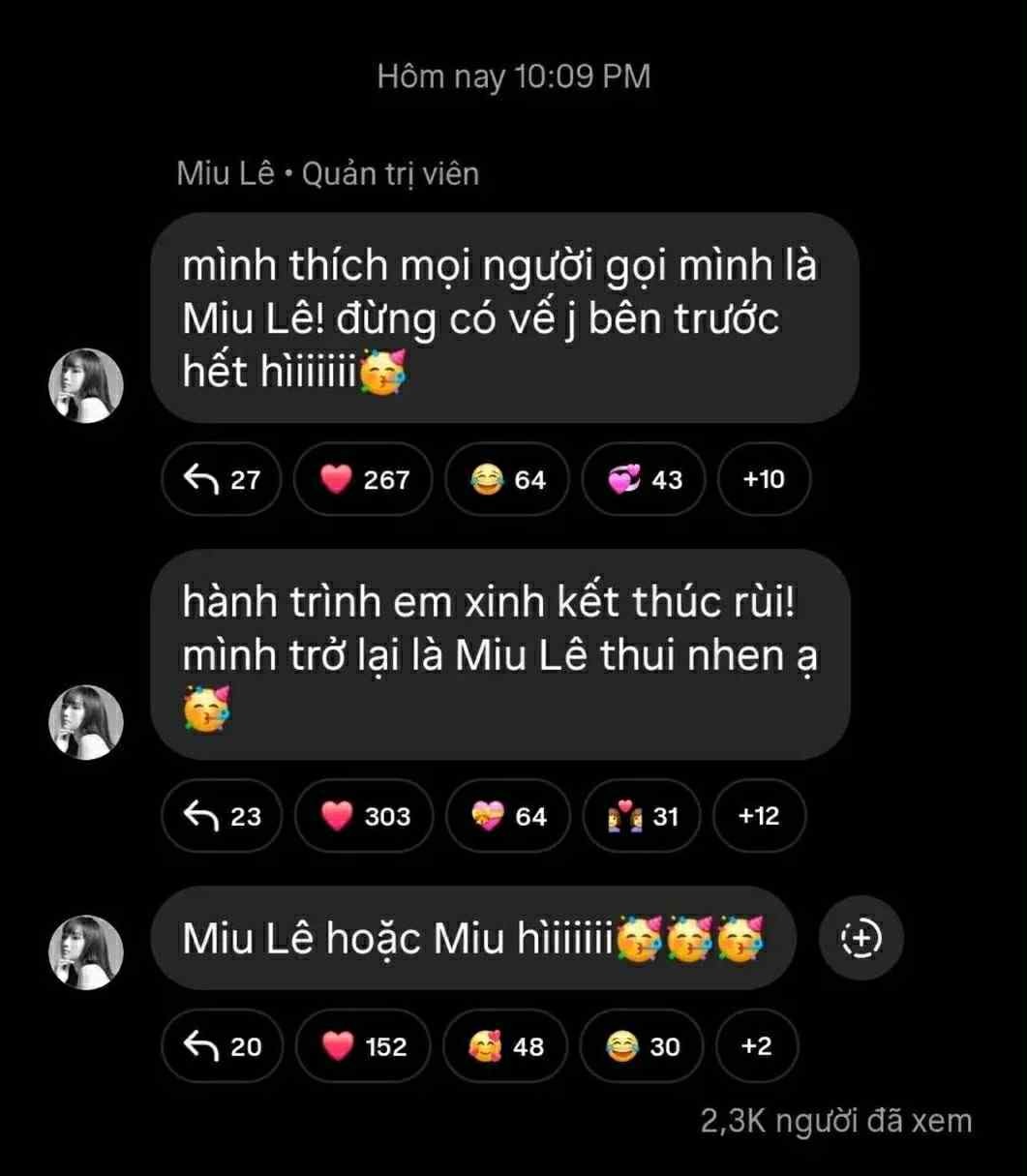Add a reaction to the 'Miu Lê hoặc Miu' message
1027x1176 pixels.
(861, 938)
